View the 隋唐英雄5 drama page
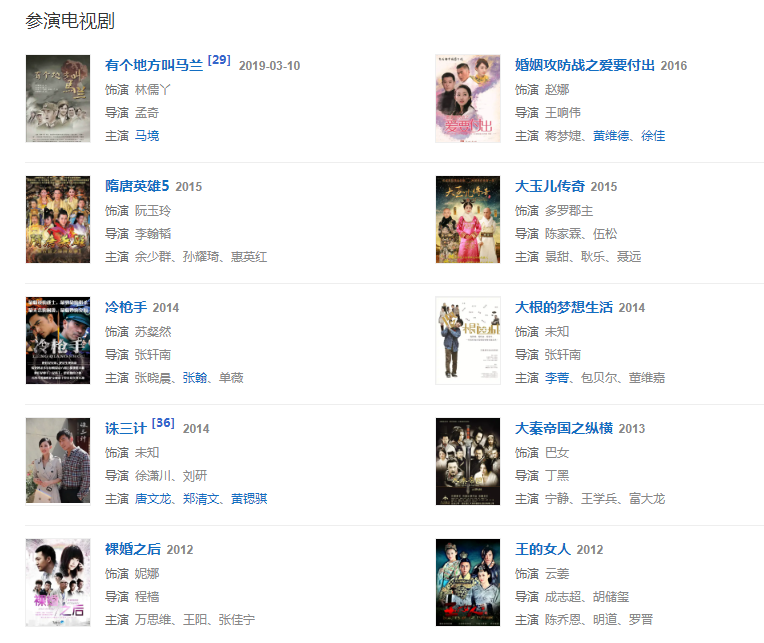The image size is (764, 643). point(137,186)
